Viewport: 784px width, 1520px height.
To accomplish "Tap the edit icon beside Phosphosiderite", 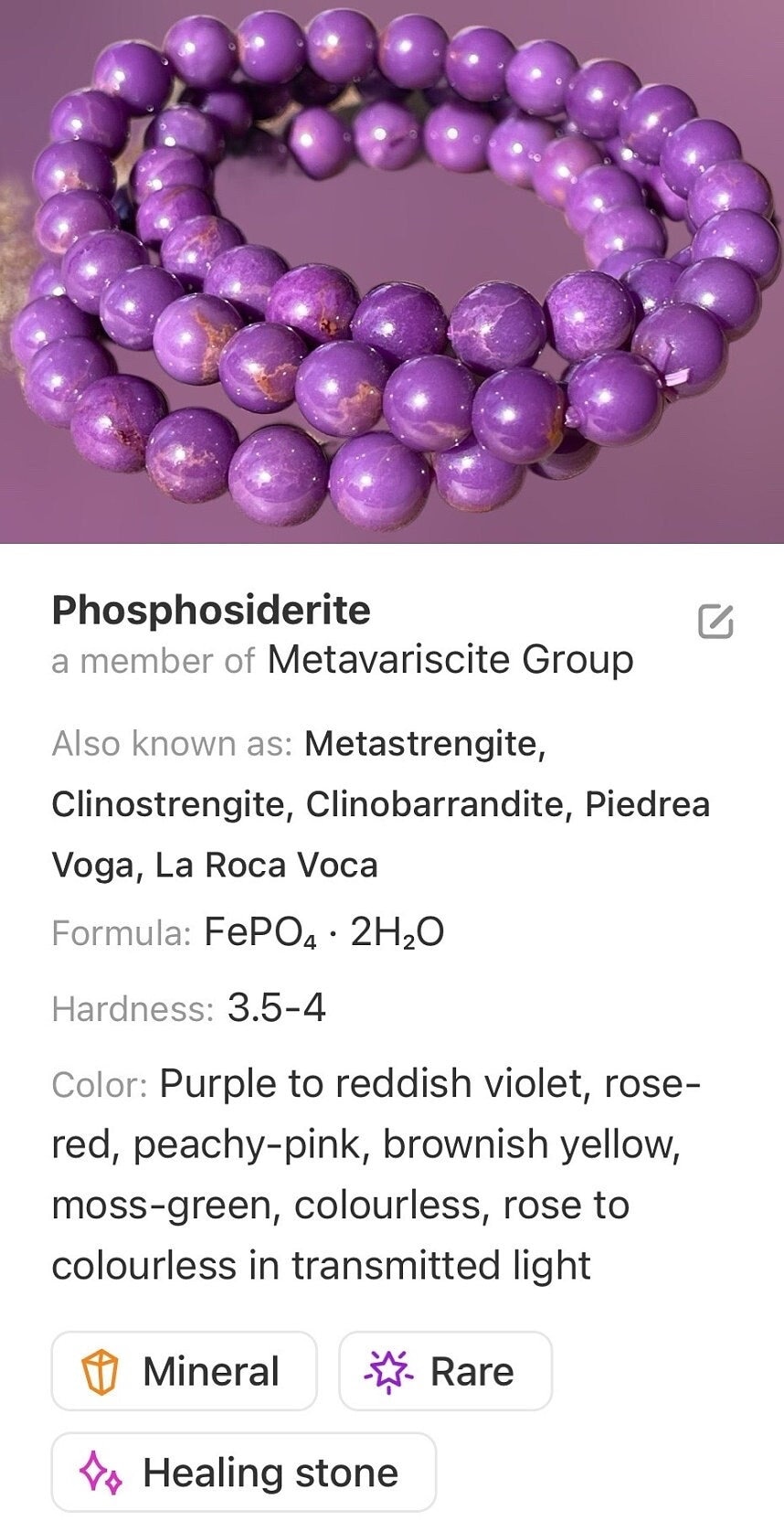I will tap(715, 622).
